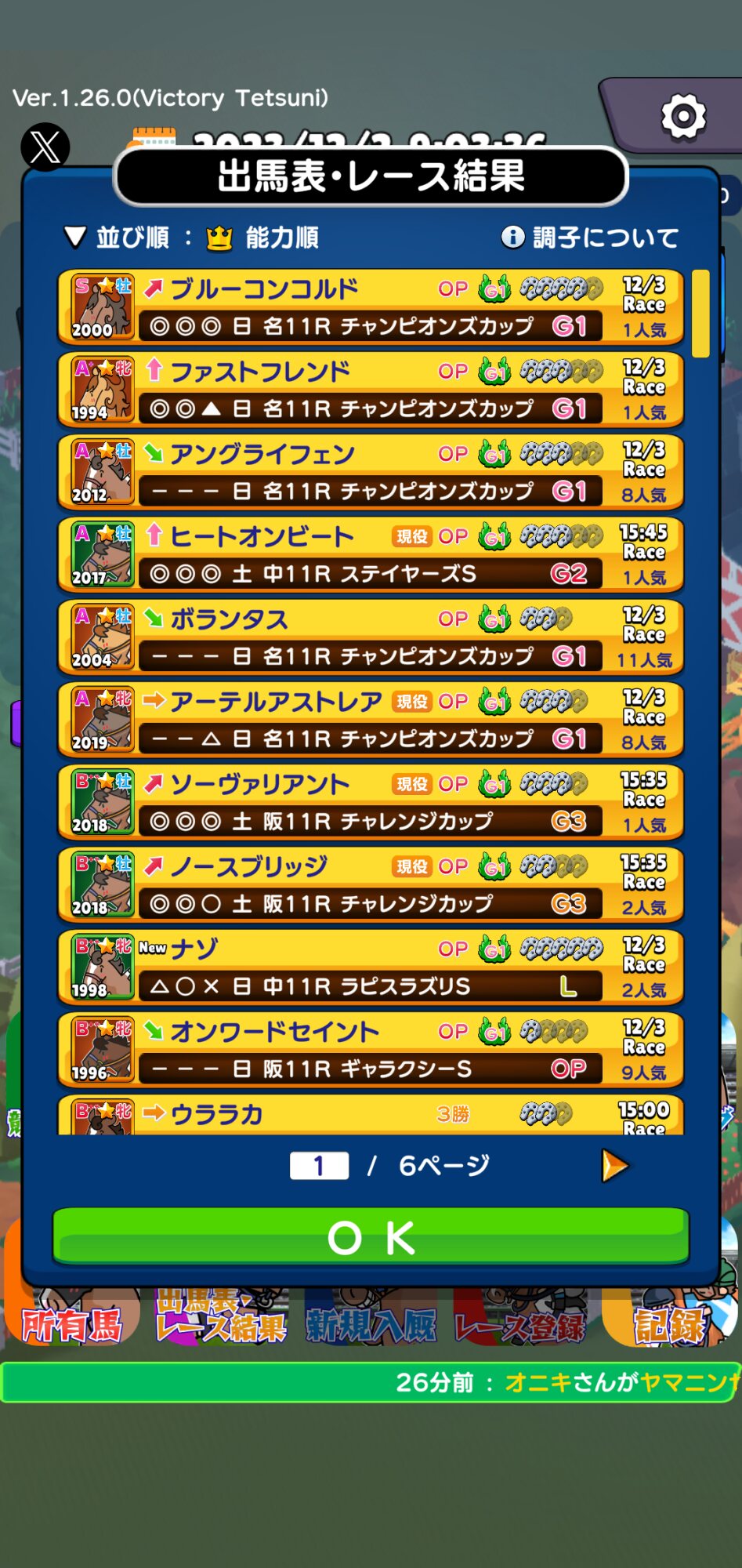742x1568 pixels.
Task: Open 調子について info
Action: click(x=590, y=238)
